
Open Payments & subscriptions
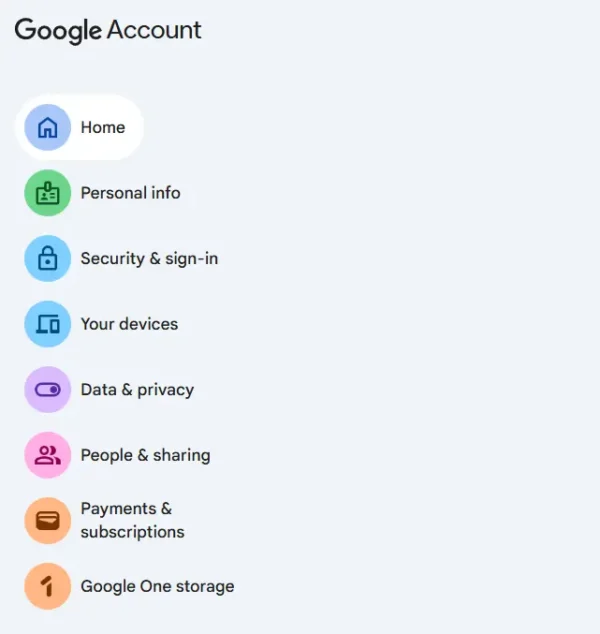pyautogui.click(x=132, y=520)
